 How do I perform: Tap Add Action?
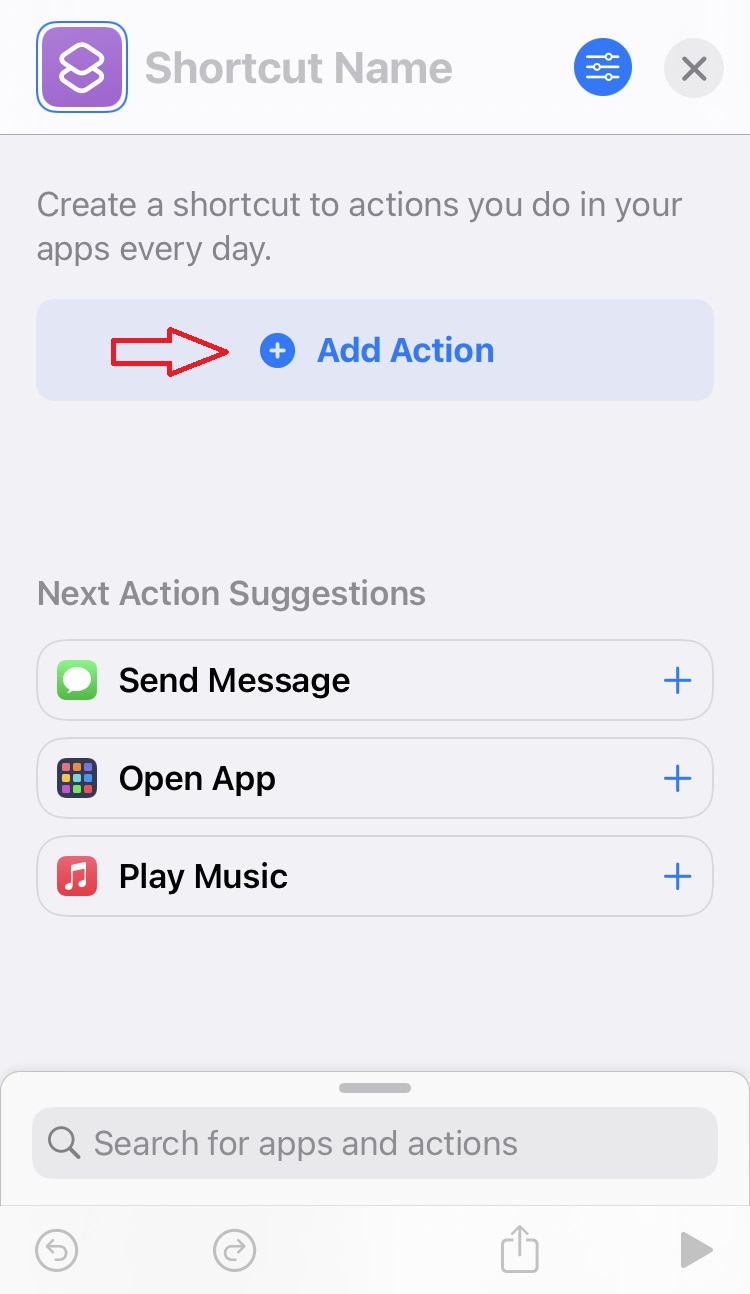375,350
